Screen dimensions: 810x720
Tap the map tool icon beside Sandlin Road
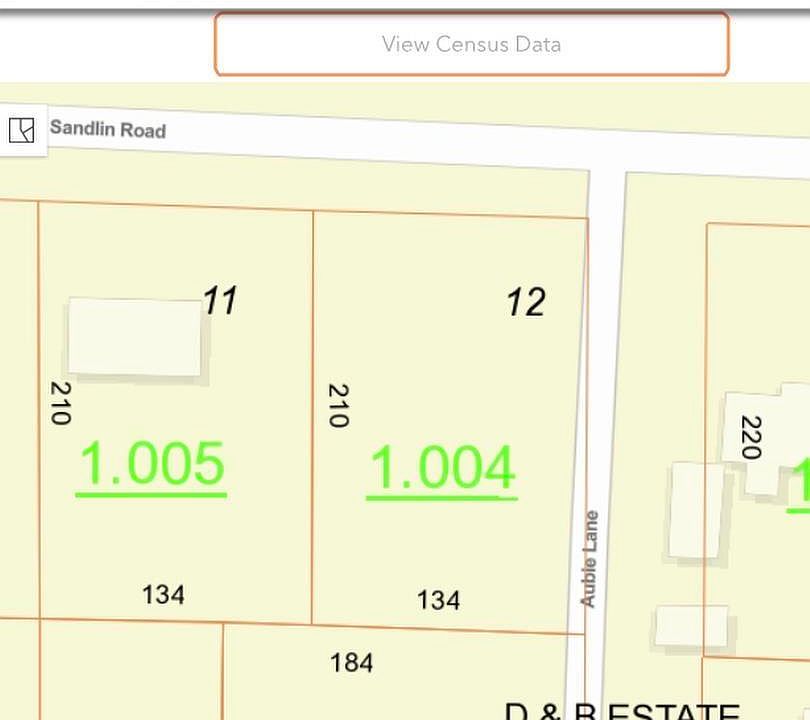pos(22,129)
